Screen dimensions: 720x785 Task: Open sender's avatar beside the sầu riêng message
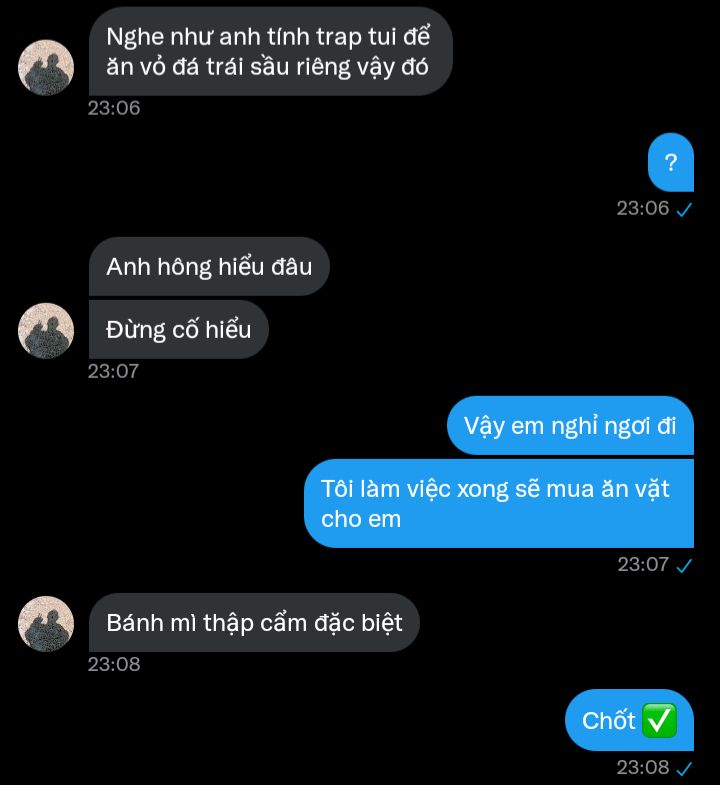tap(46, 68)
